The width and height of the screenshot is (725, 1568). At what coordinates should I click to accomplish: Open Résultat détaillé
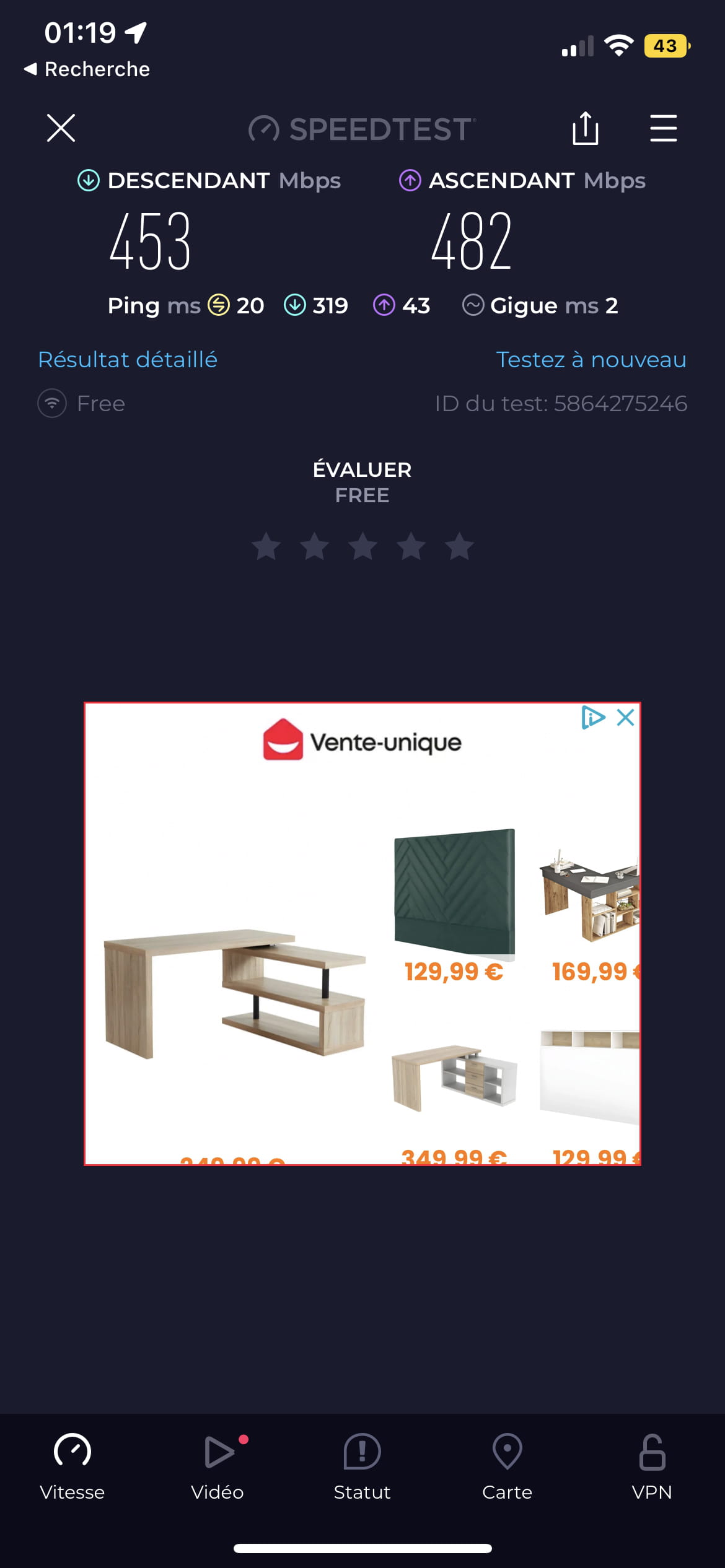click(x=128, y=359)
